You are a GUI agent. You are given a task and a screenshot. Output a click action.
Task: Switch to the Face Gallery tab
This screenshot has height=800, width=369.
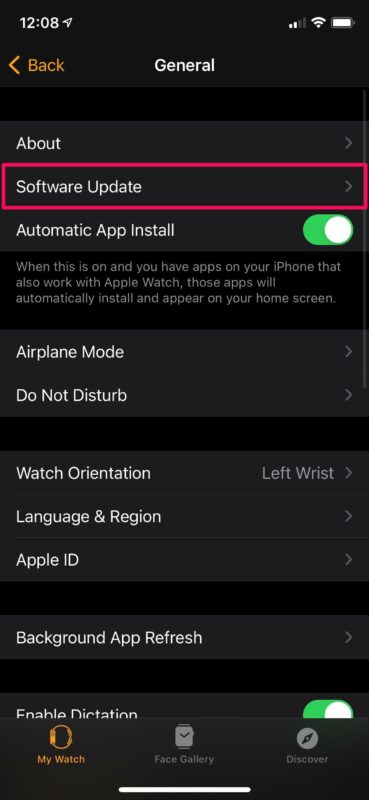point(184,745)
